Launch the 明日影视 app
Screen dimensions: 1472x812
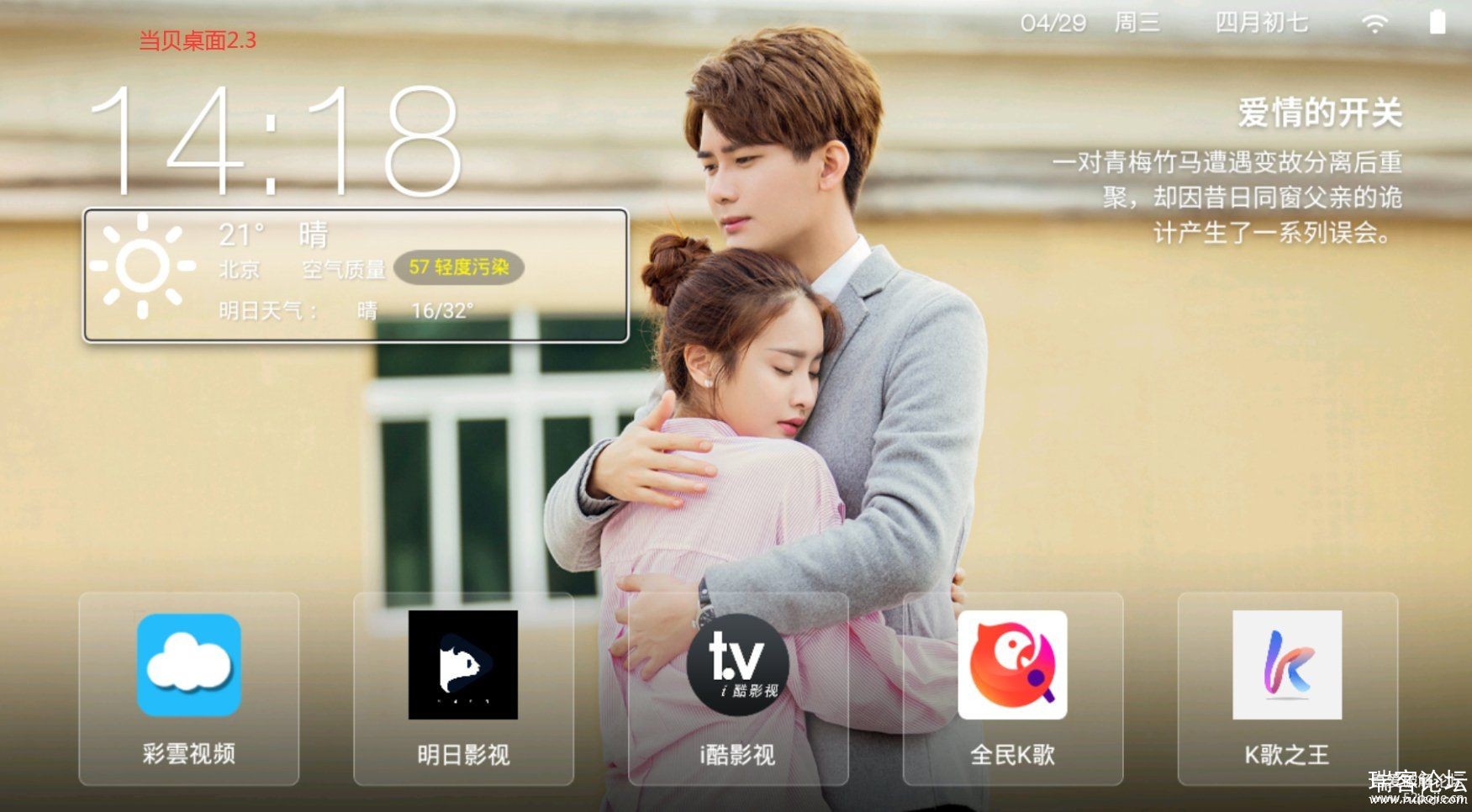(x=463, y=688)
